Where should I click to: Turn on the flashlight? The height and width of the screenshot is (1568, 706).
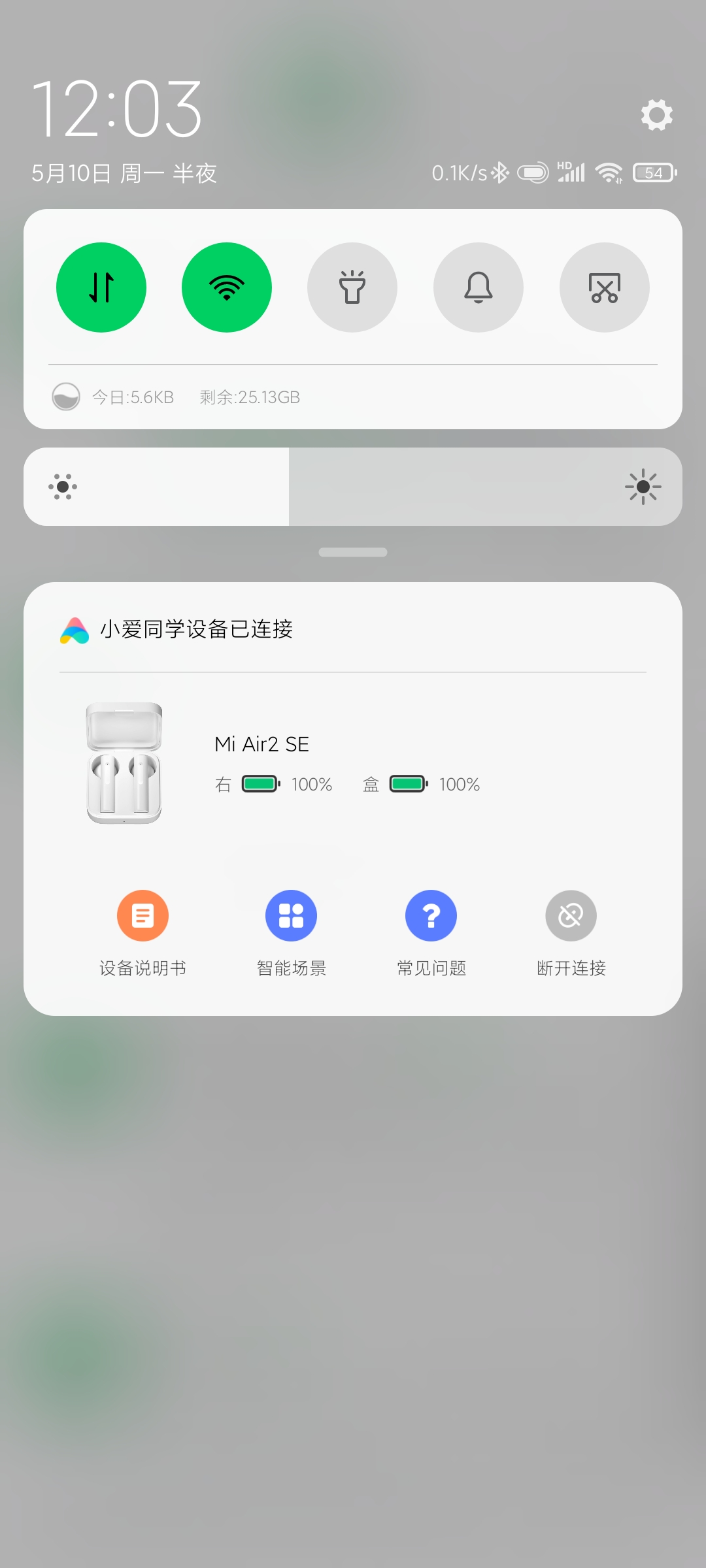[352, 287]
